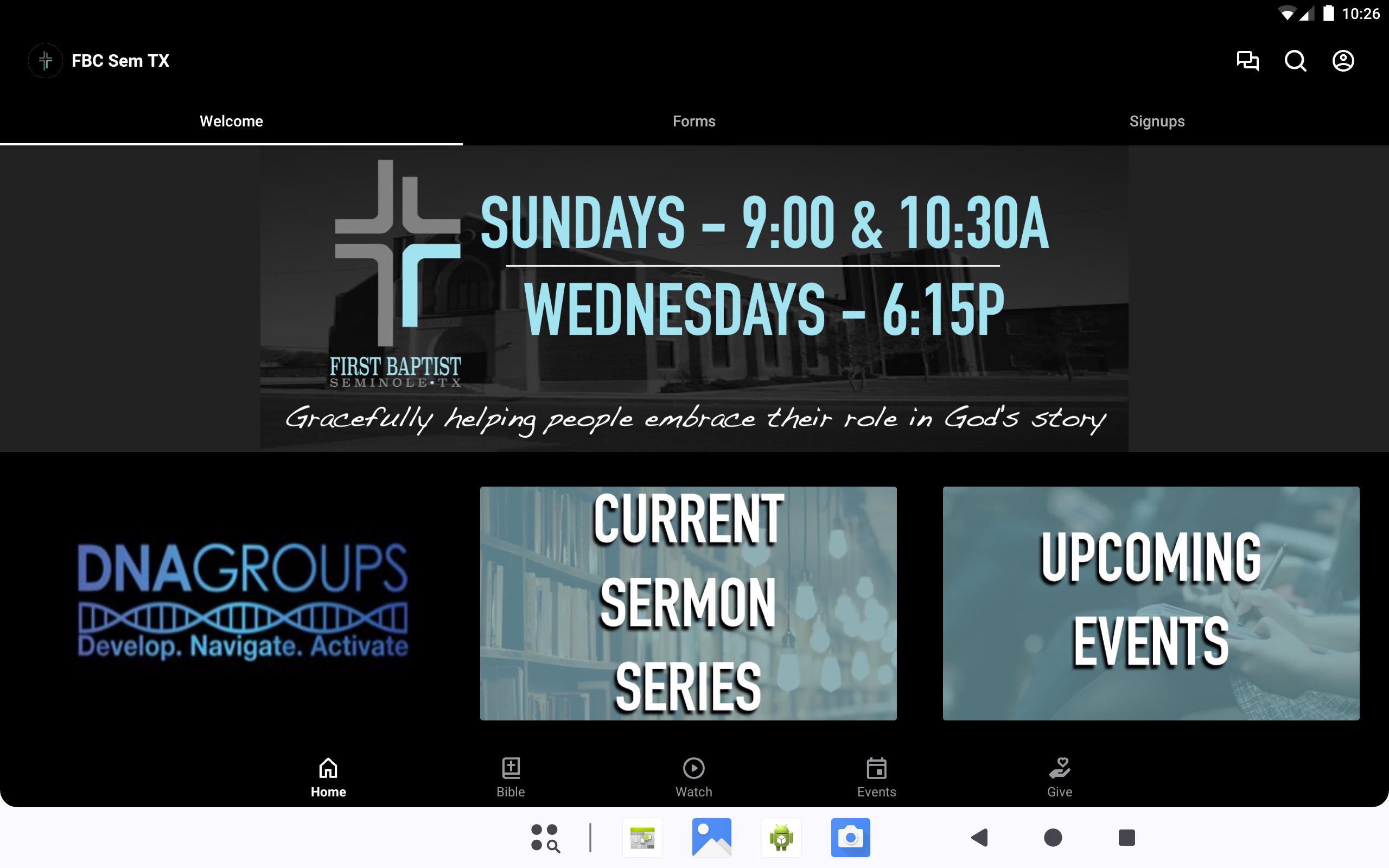
Task: Open the Upcoming Events tile
Action: coord(1151,603)
